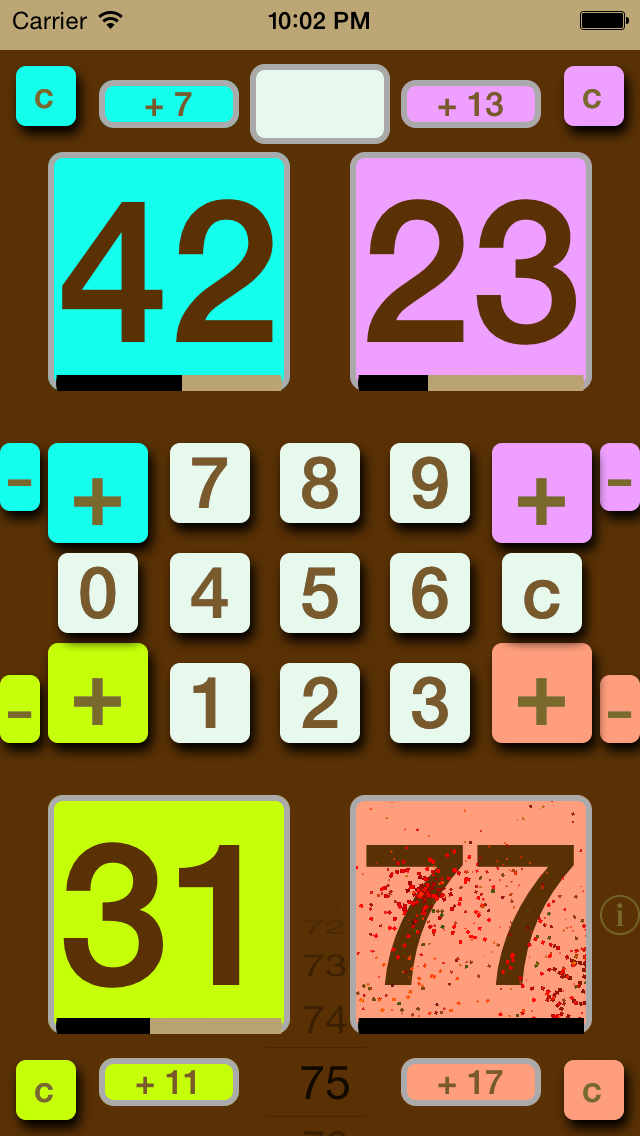Tap the pink minus button
The width and height of the screenshot is (640, 1136).
(620, 478)
